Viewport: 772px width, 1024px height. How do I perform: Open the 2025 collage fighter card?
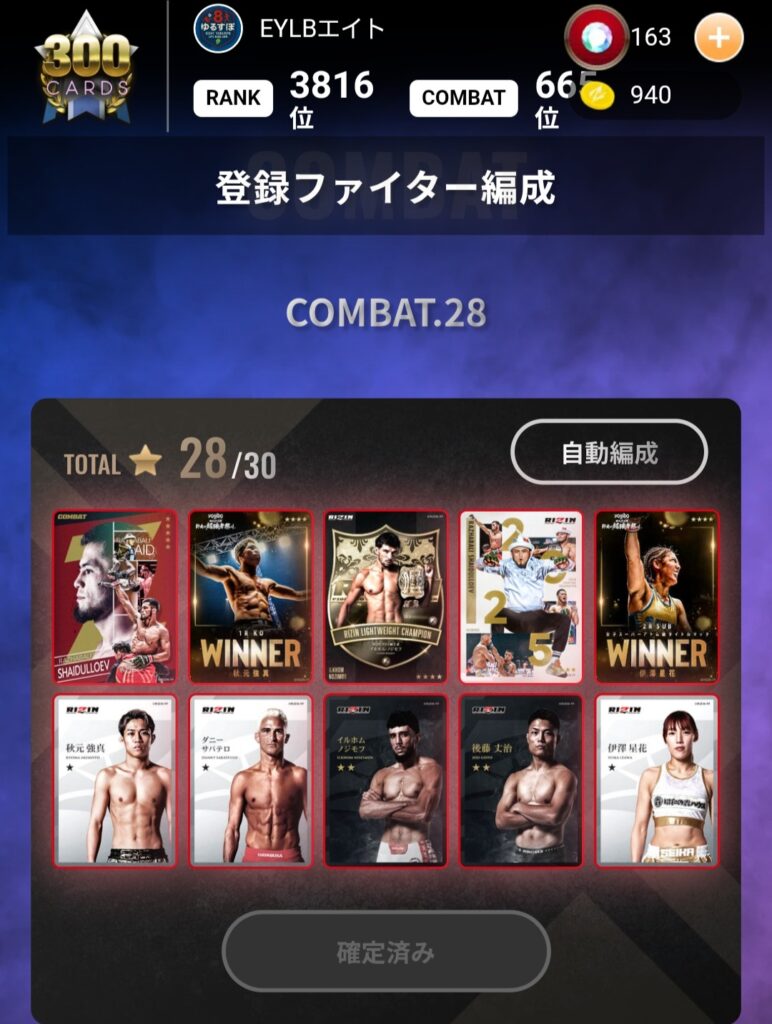[x=521, y=597]
